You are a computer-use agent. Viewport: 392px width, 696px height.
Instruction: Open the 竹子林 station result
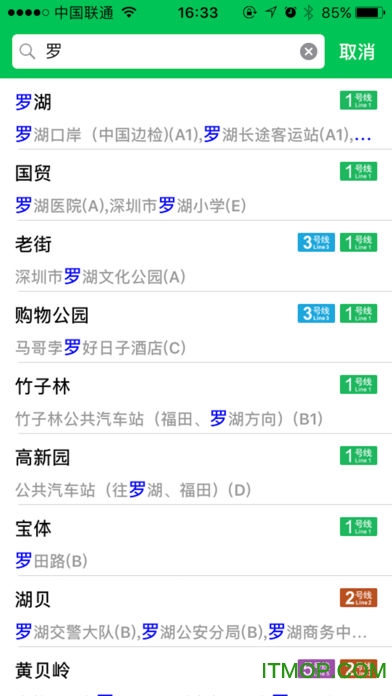[196, 398]
